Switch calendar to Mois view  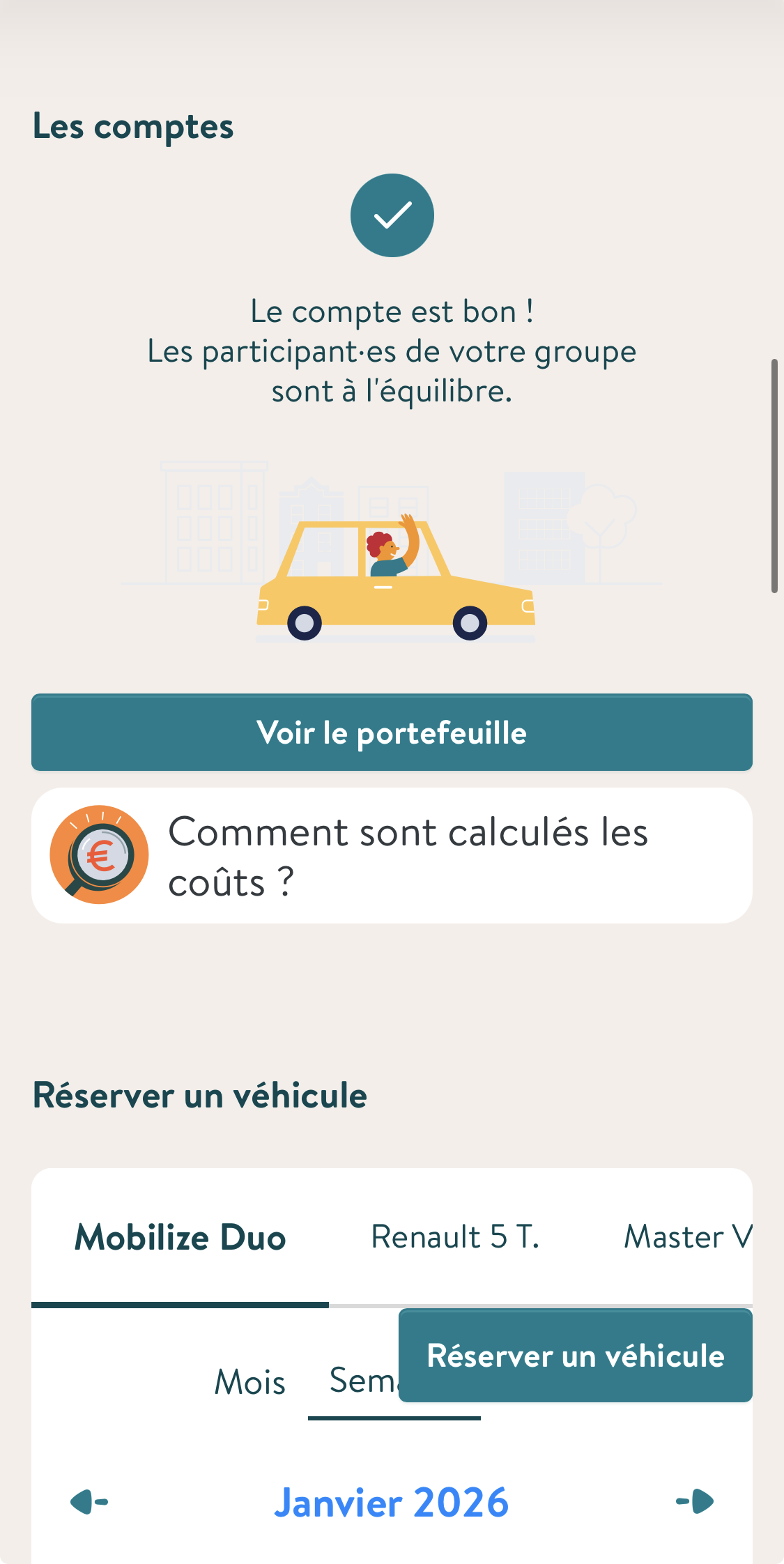[x=250, y=1382]
